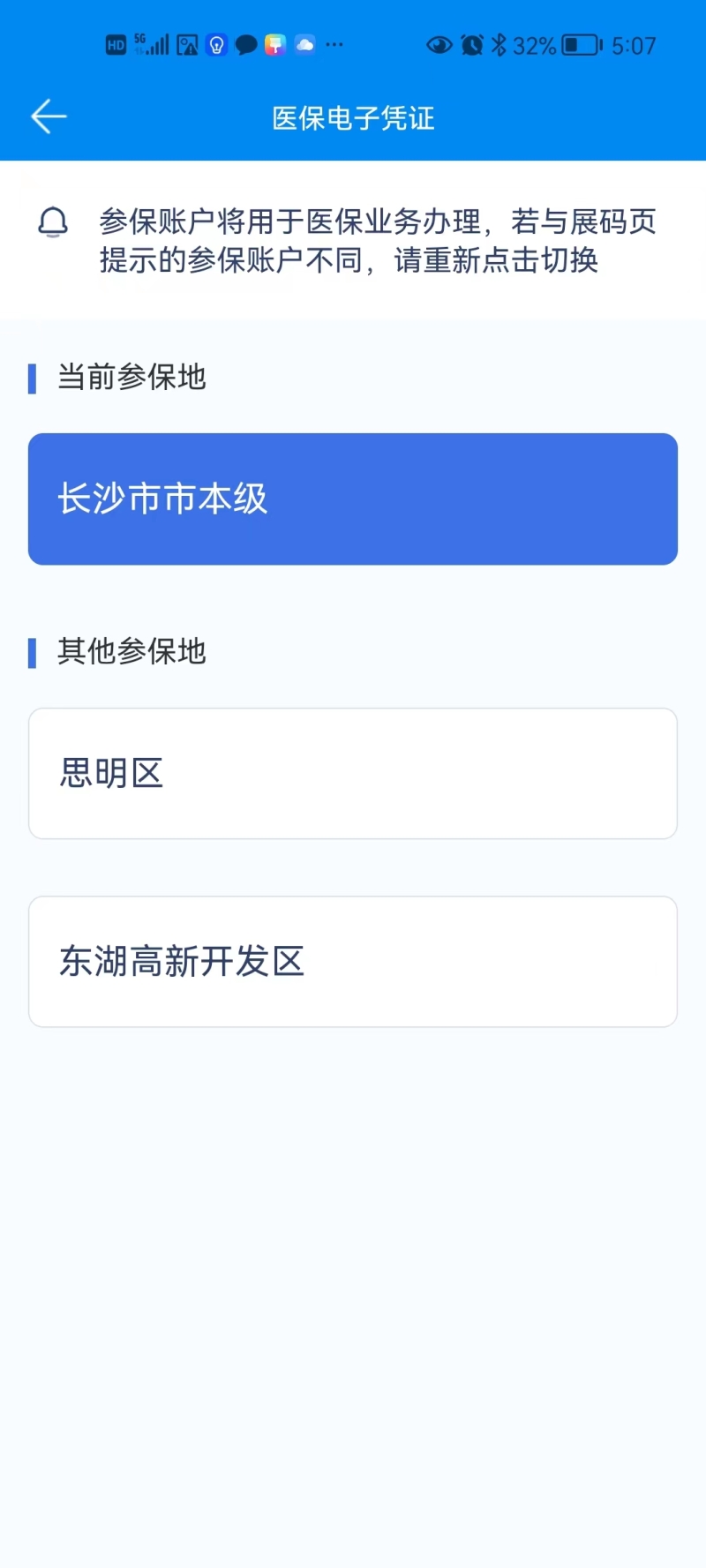Go back from 医保电子凭证 page
This screenshot has width=706, height=1568.
[x=49, y=116]
